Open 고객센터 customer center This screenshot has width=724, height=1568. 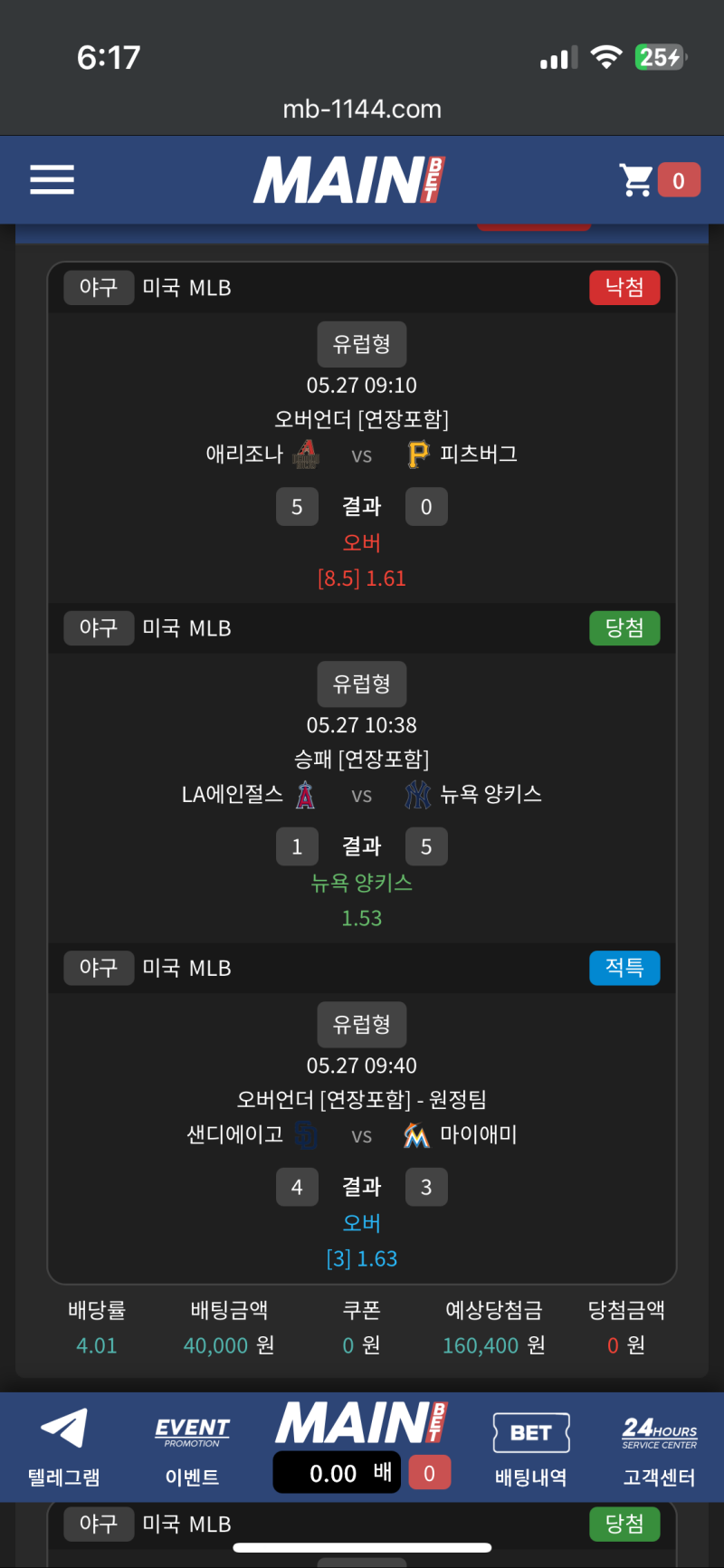pos(659,1446)
